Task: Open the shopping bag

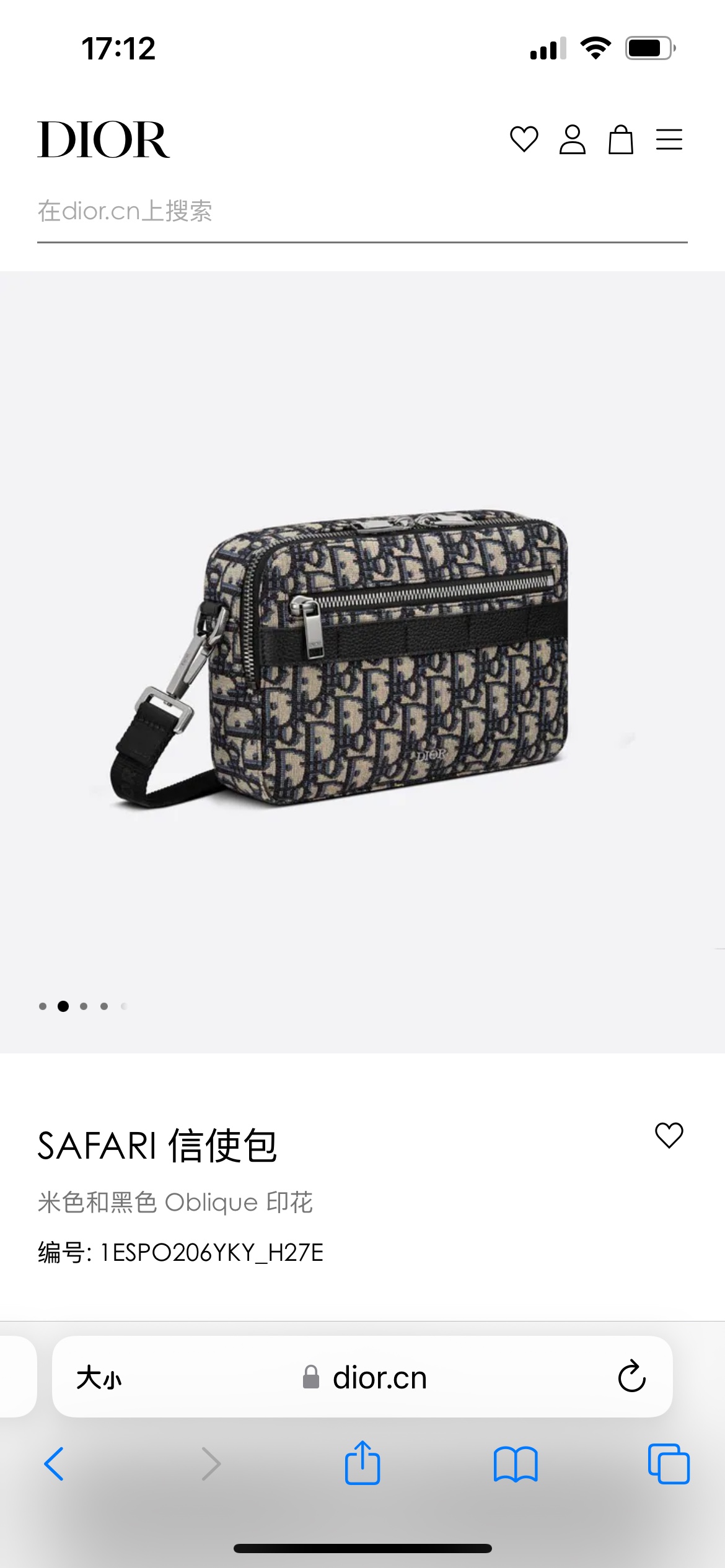Action: tap(620, 139)
